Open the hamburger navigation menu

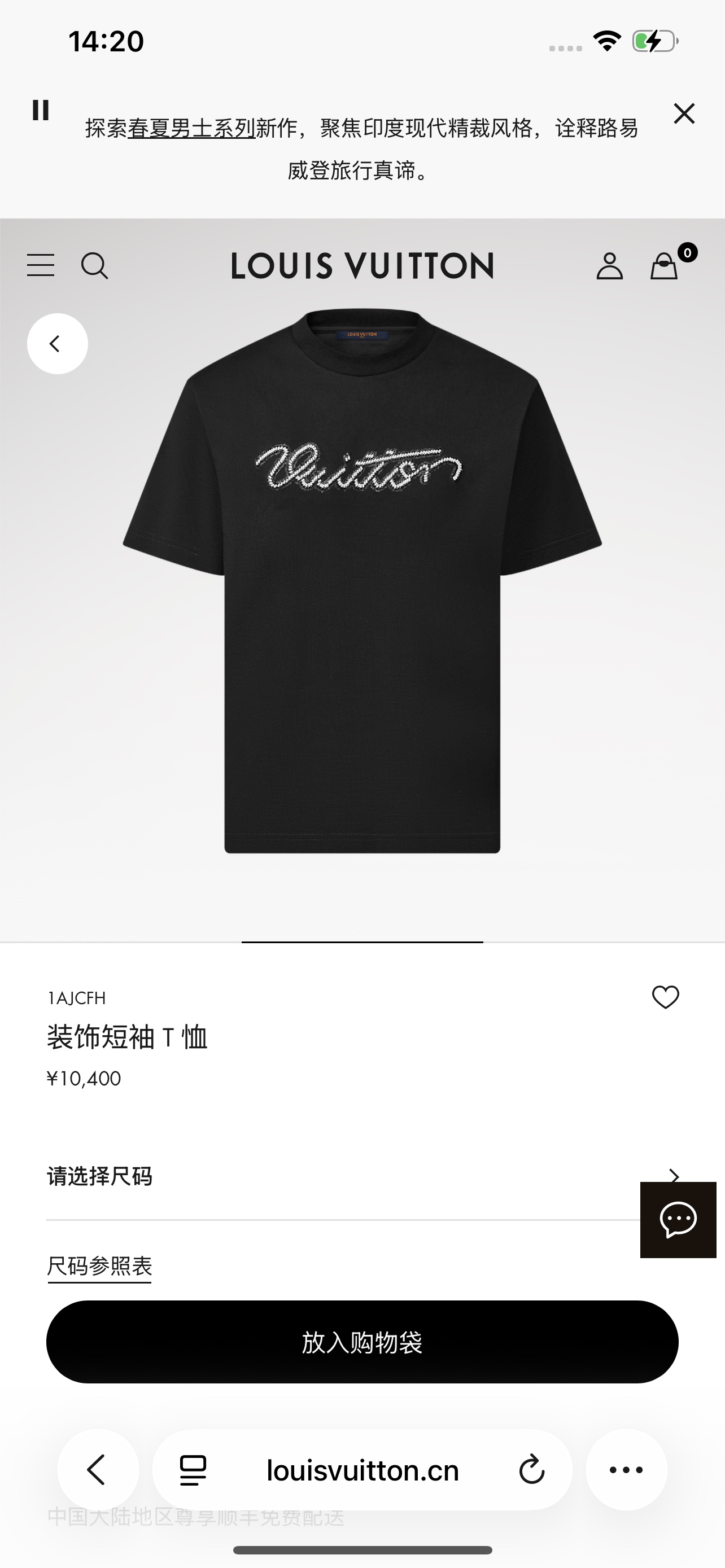(41, 265)
